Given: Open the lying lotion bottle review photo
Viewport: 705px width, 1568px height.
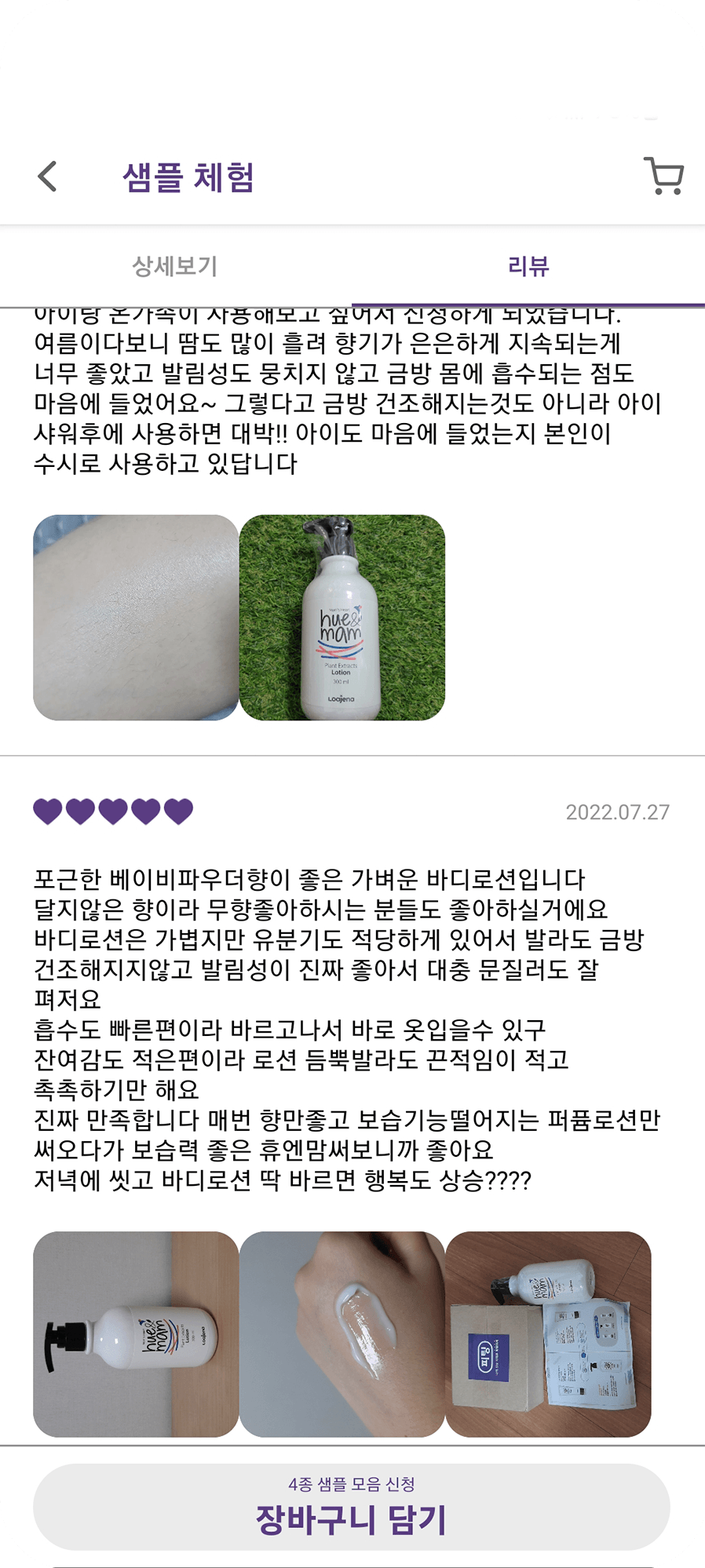Looking at the screenshot, I should coord(135,1334).
